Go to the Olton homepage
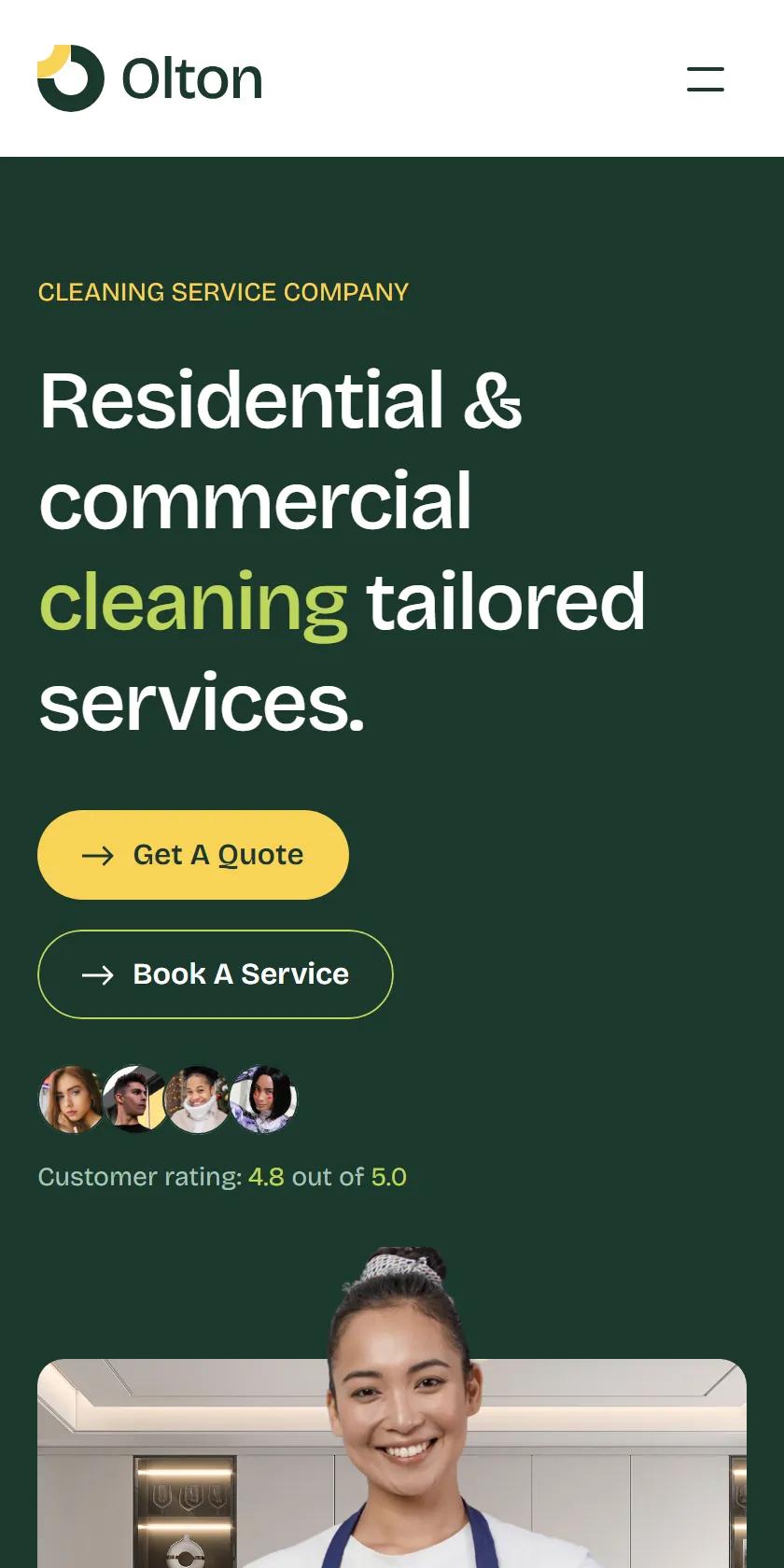The height and width of the screenshot is (1568, 784). (x=150, y=78)
